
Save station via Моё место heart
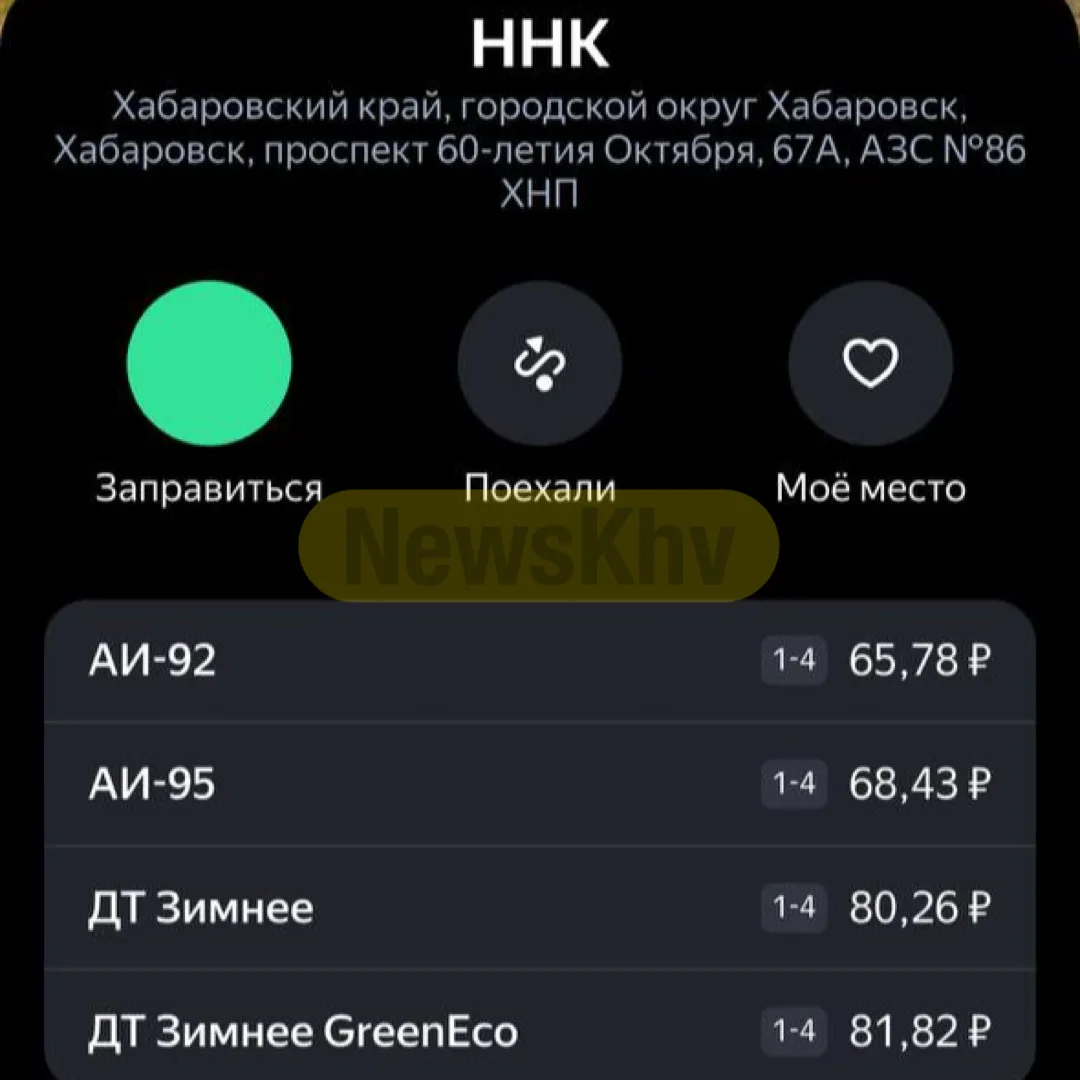(x=870, y=363)
